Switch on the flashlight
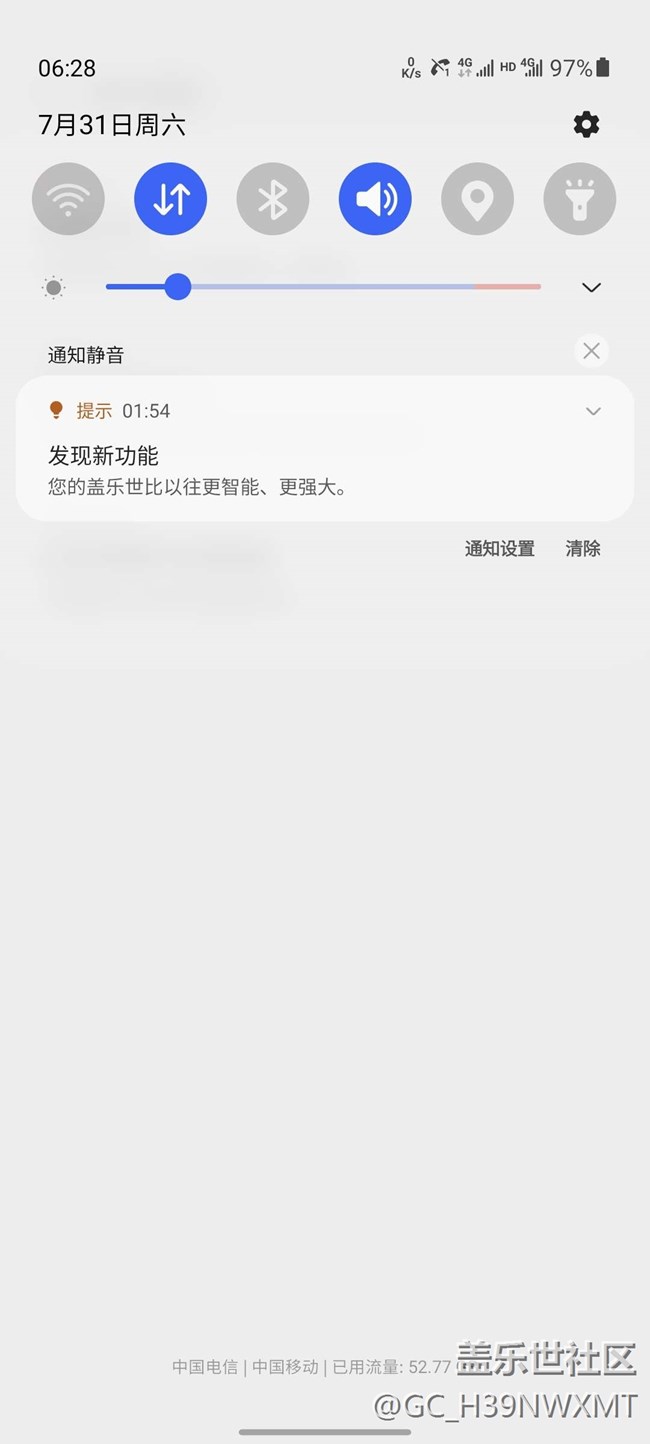Viewport: 650px width, 1444px height. [x=580, y=199]
